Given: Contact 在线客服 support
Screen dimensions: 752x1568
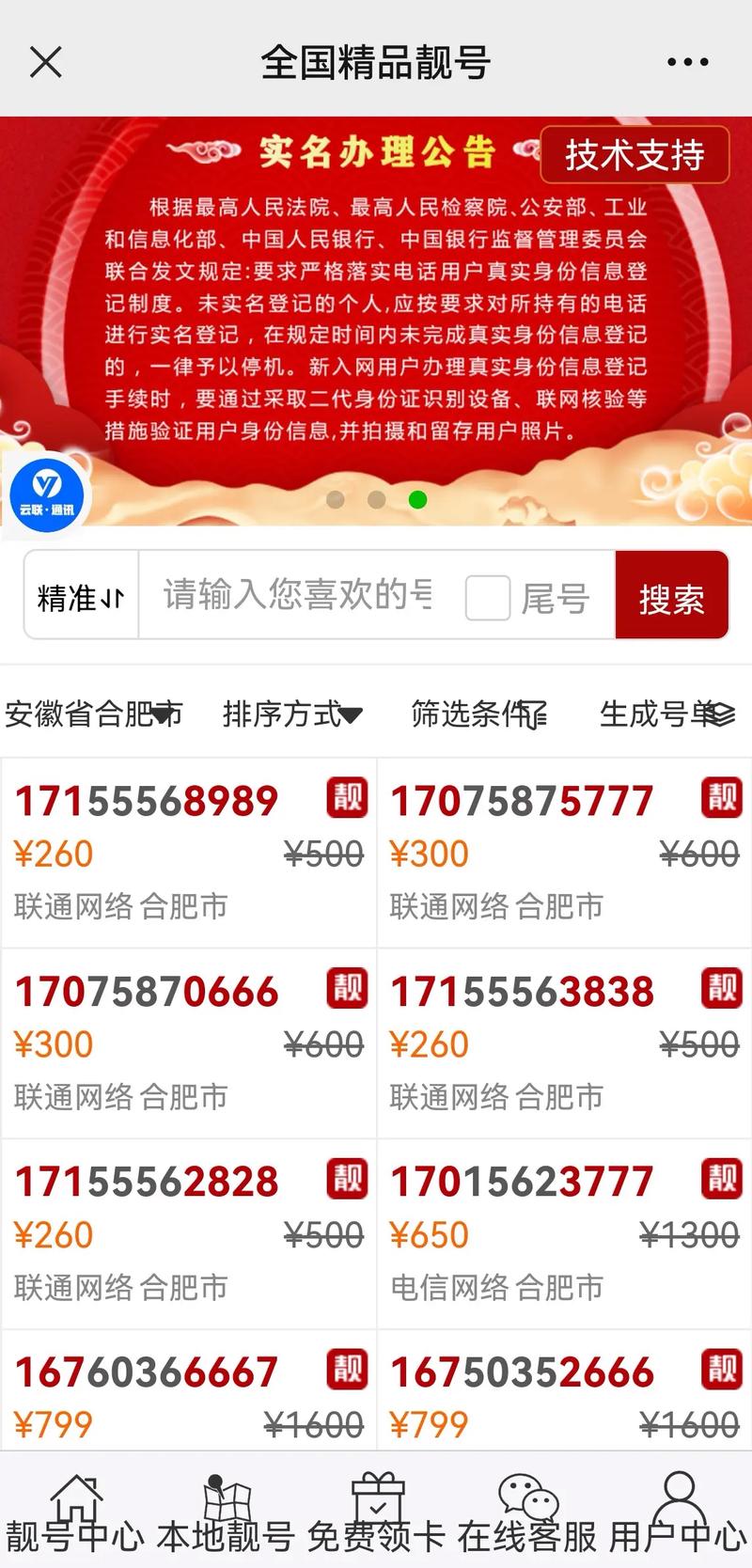Looking at the screenshot, I should pos(526,1513).
